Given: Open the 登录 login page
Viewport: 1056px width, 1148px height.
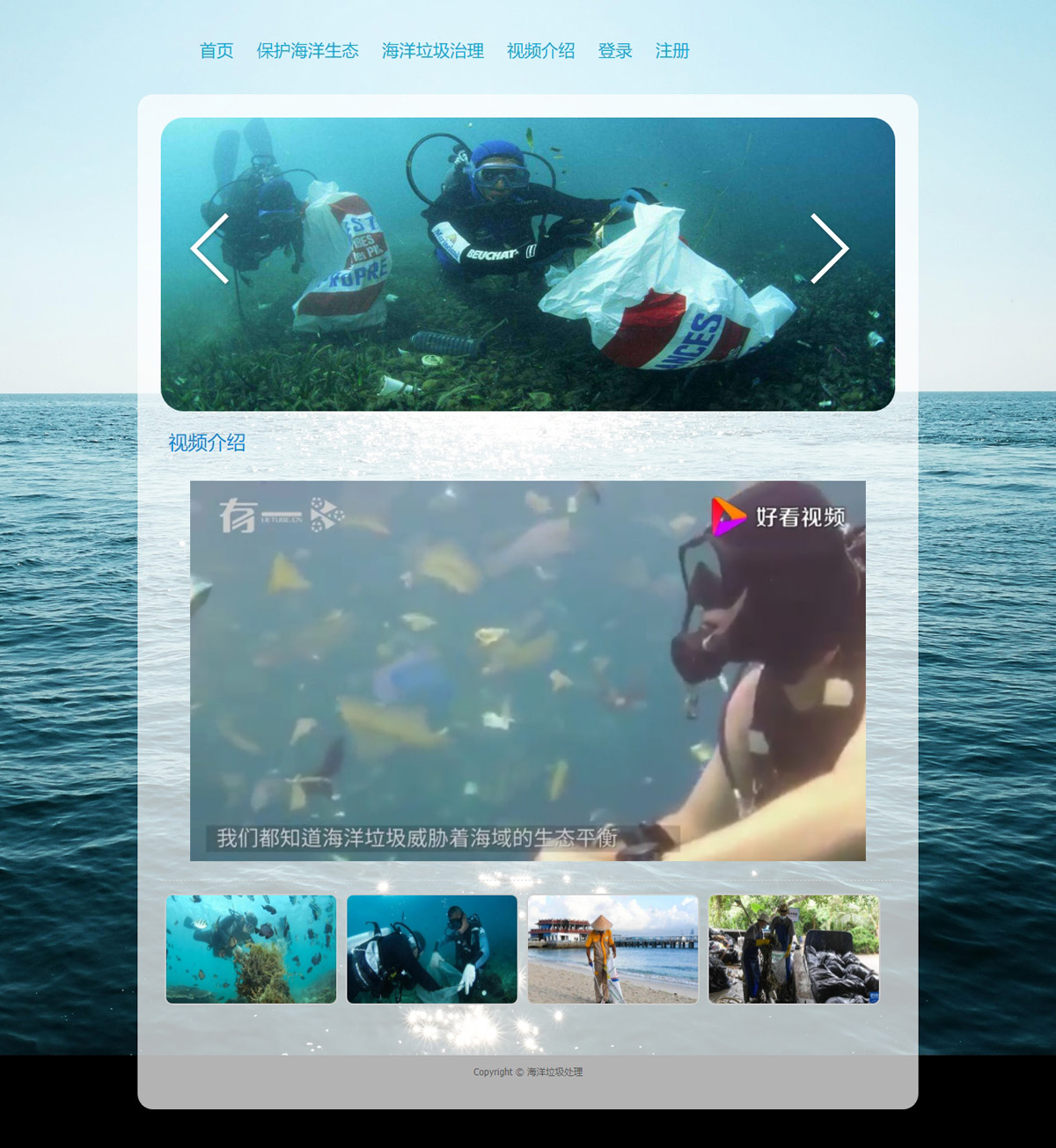Looking at the screenshot, I should [x=615, y=51].
